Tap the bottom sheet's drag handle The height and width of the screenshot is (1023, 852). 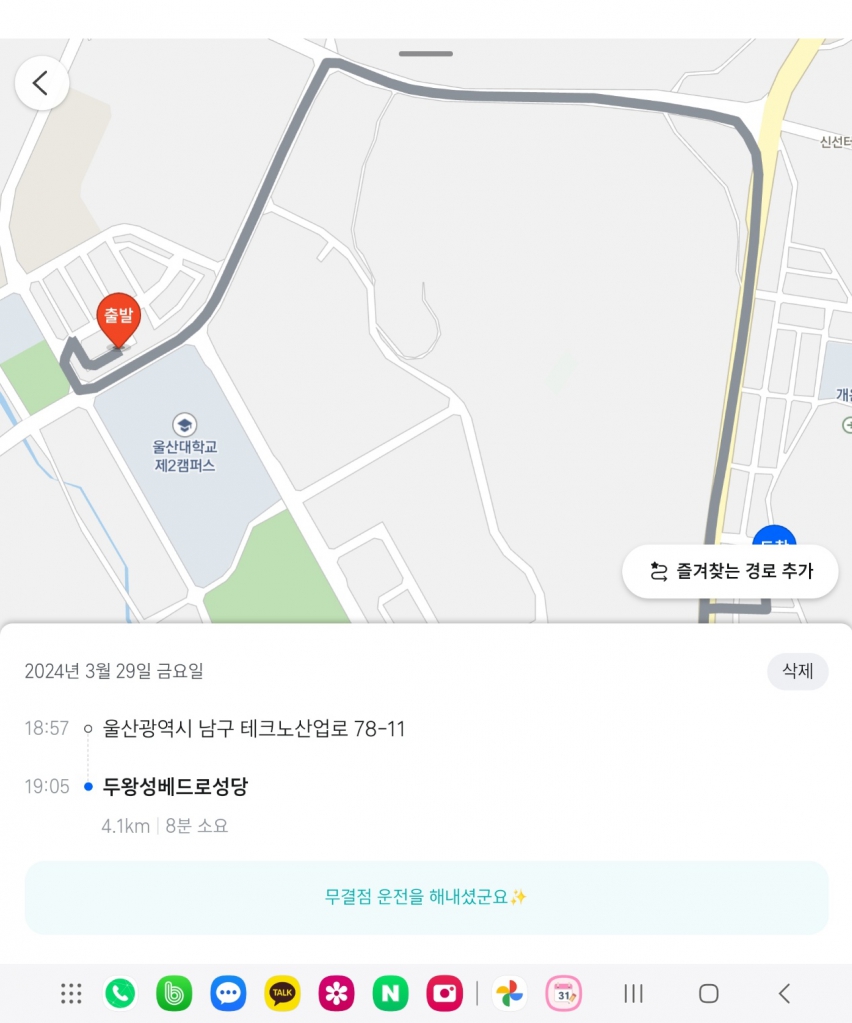pos(425,54)
